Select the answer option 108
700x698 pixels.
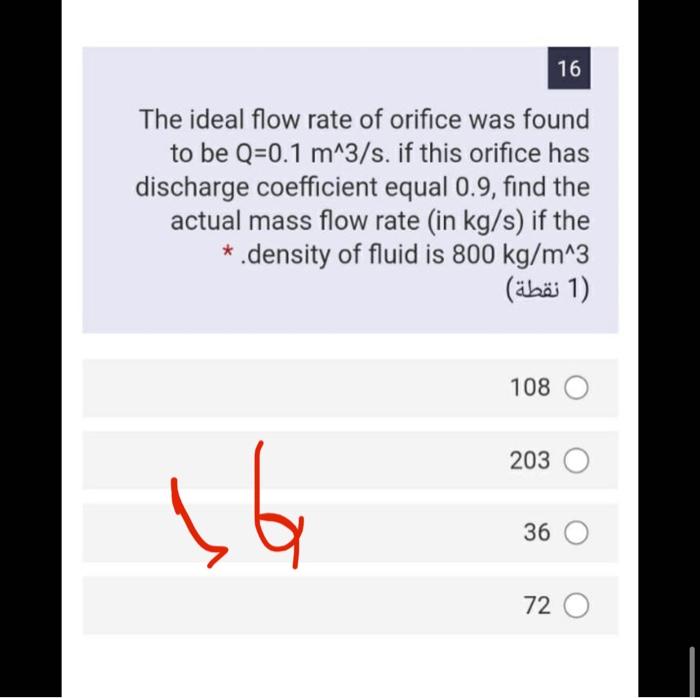[577, 388]
